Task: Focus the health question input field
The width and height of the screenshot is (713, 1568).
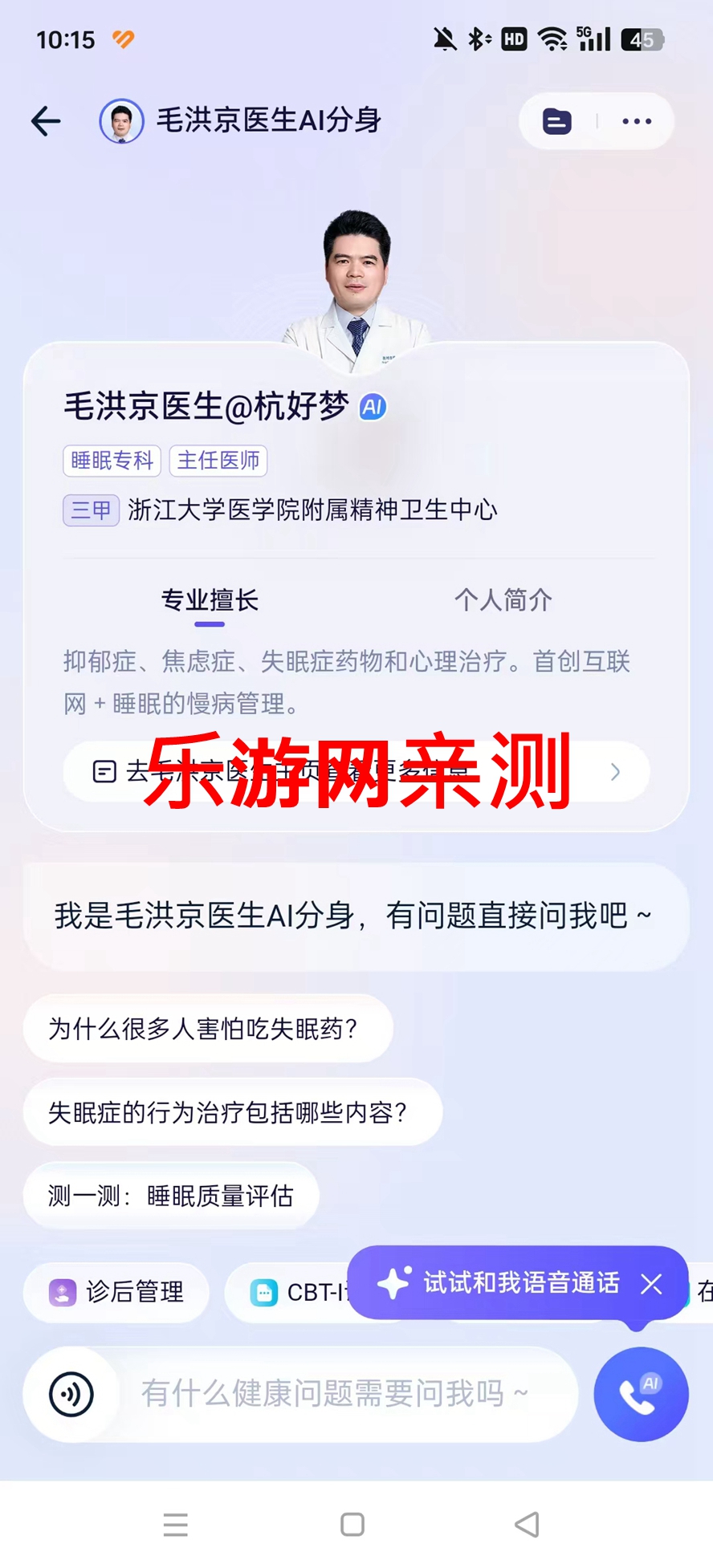Action: 337,1394
